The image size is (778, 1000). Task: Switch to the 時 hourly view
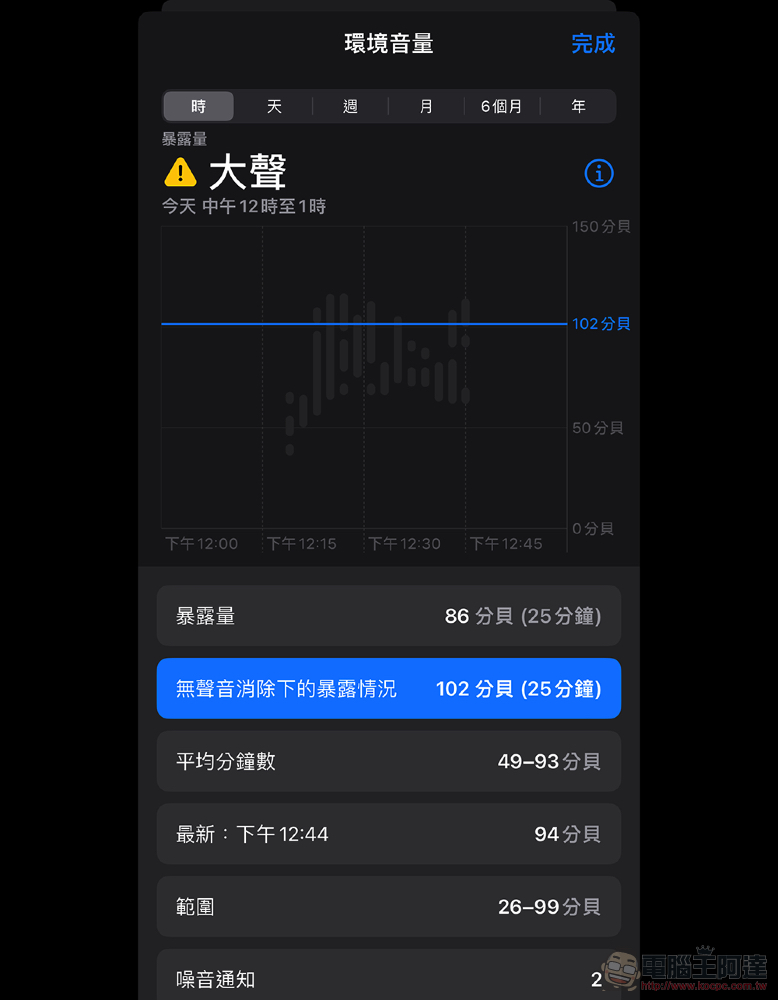pyautogui.click(x=199, y=106)
